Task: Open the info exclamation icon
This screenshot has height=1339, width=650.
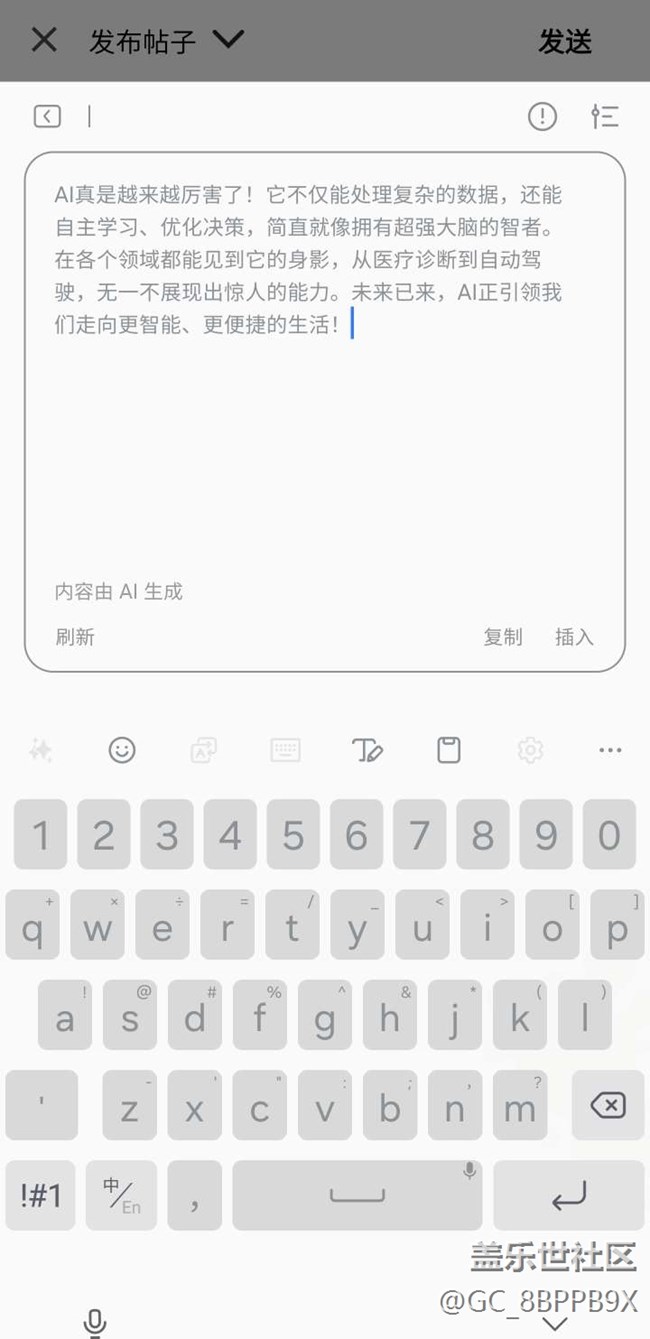Action: (x=542, y=117)
